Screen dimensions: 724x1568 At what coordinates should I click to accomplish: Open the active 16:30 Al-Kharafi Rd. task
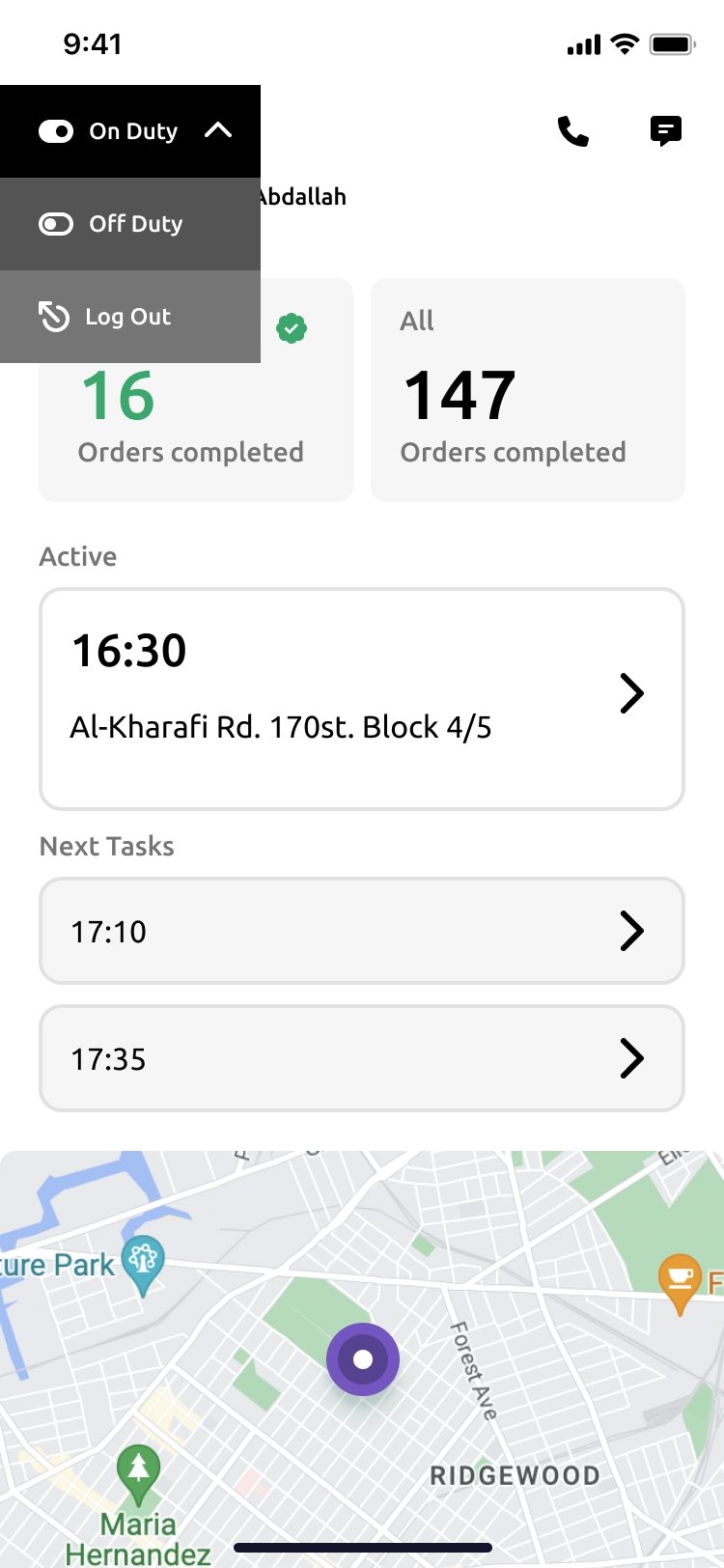pos(362,699)
